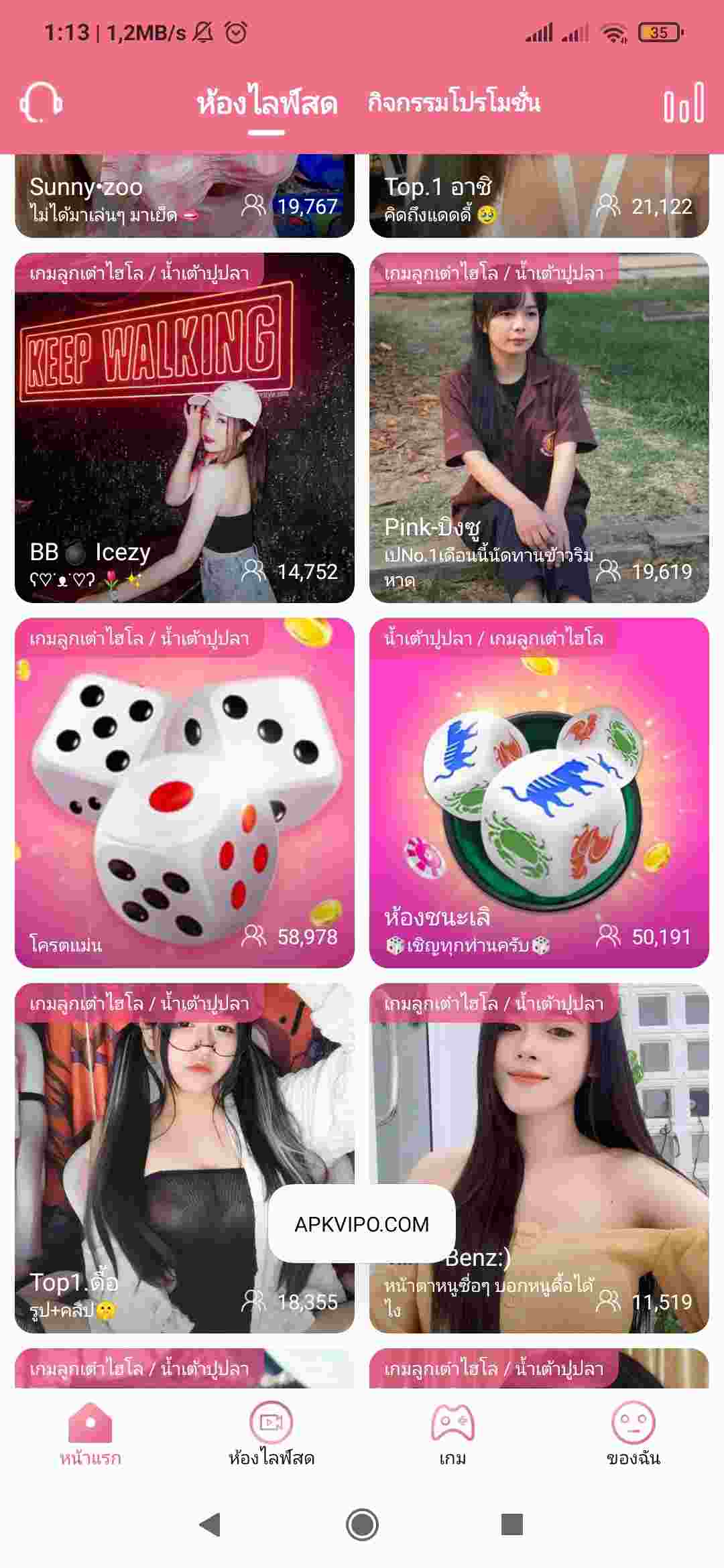The height and width of the screenshot is (1568, 724).
Task: Open Sunny•zoo live room
Action: pos(184,196)
